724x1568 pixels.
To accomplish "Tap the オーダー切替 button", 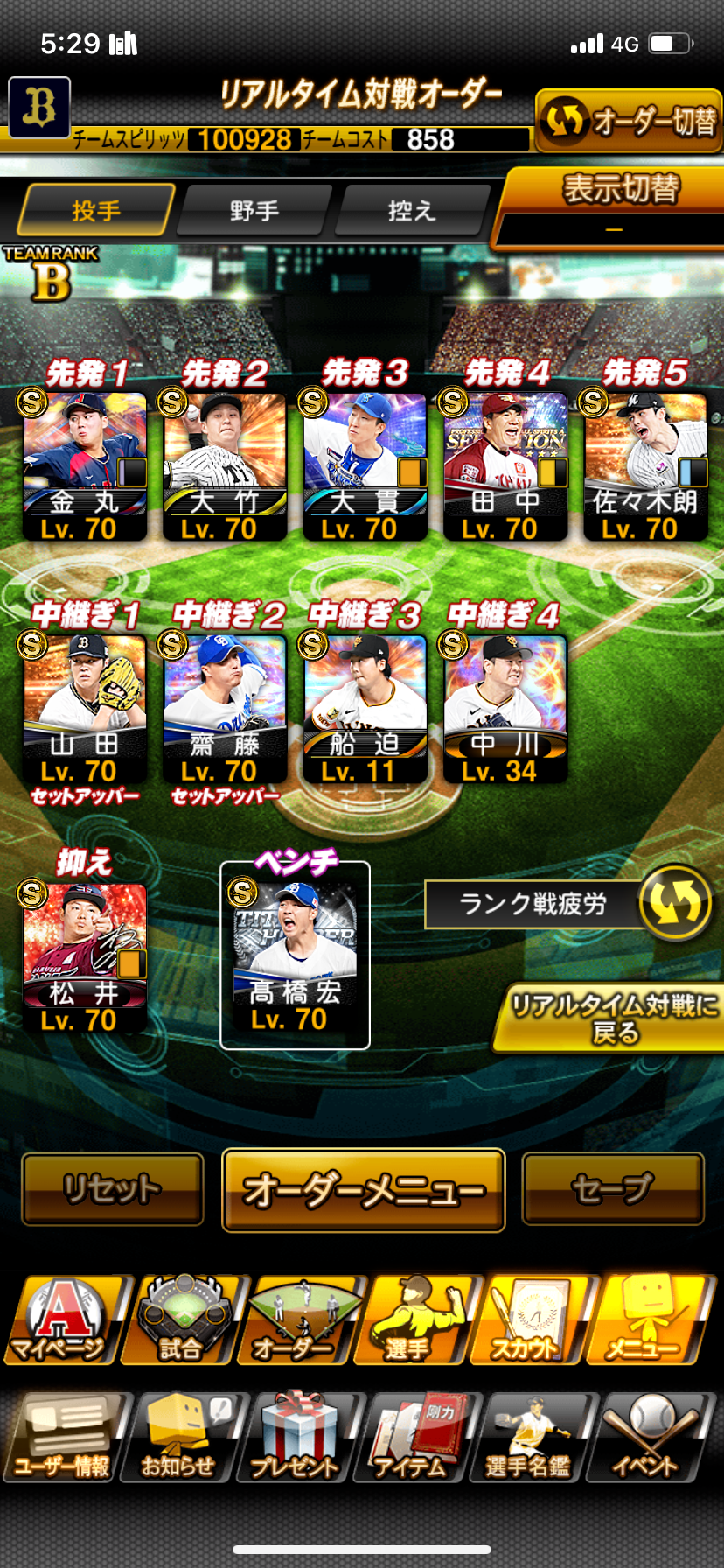I will (x=628, y=121).
